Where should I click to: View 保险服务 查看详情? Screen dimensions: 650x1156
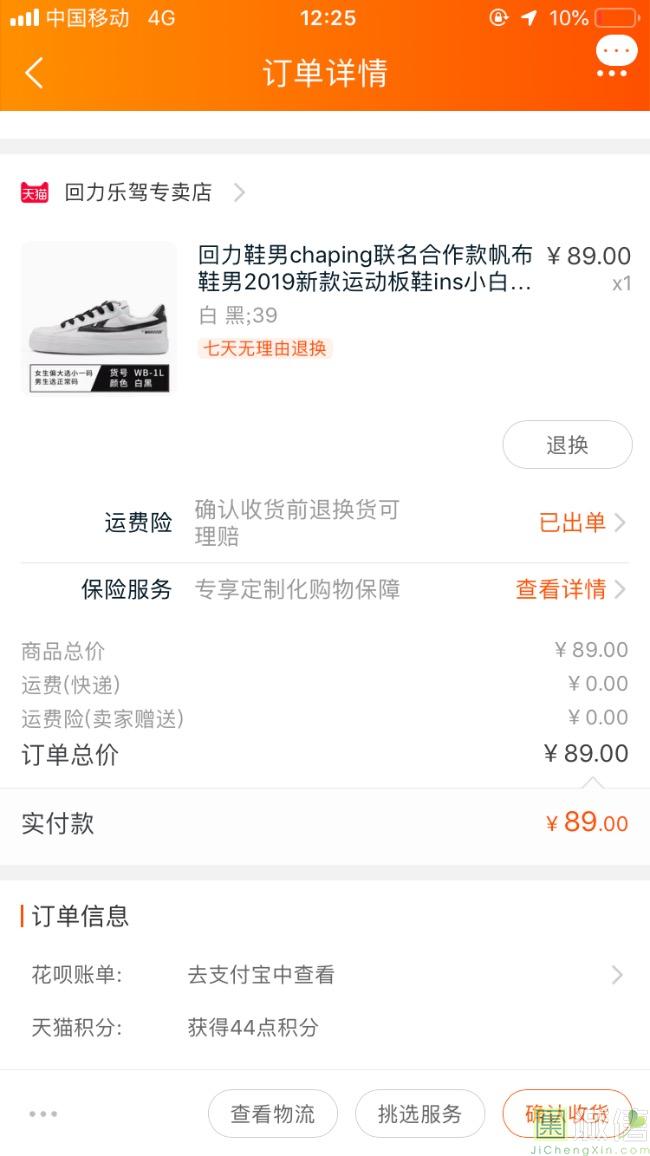[x=570, y=590]
